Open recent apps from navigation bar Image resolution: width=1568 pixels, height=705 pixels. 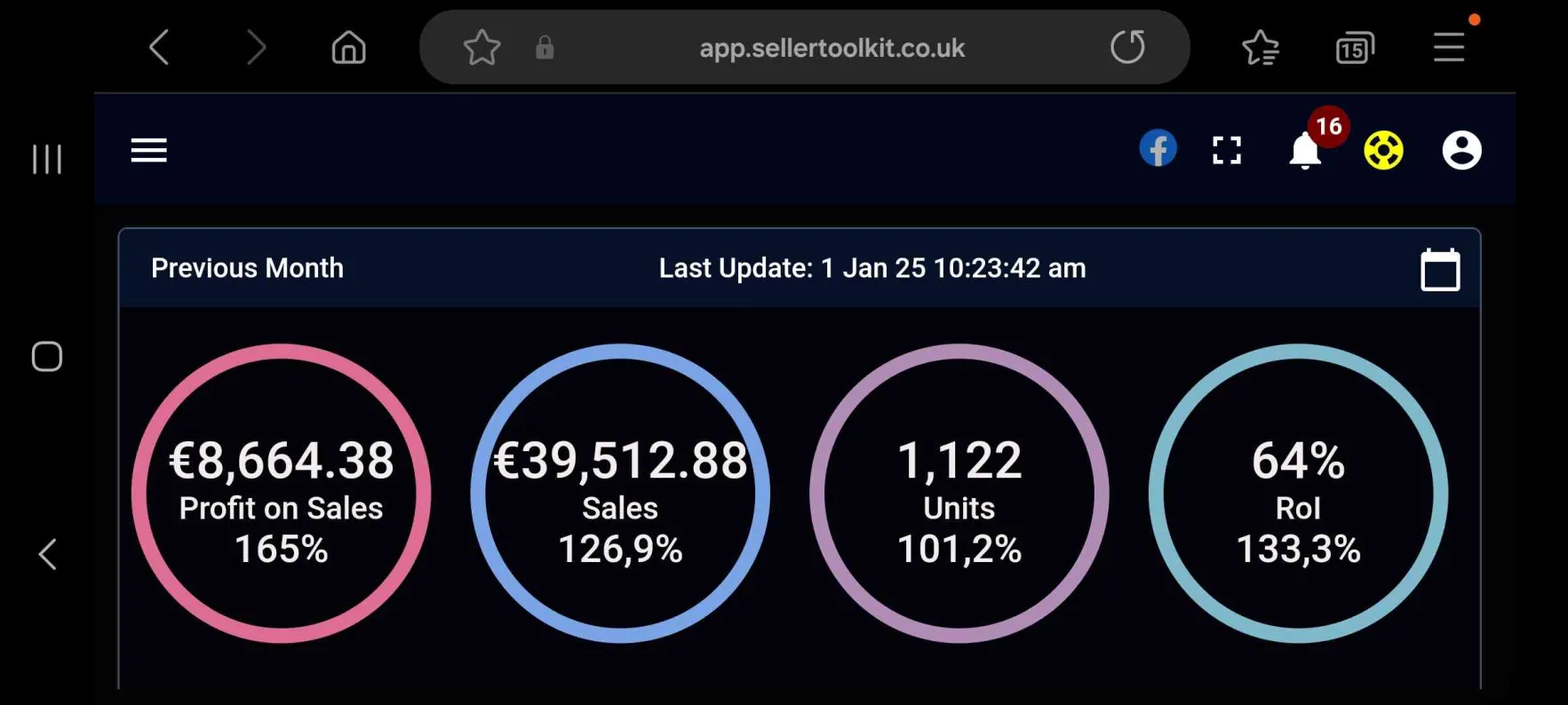(47, 160)
